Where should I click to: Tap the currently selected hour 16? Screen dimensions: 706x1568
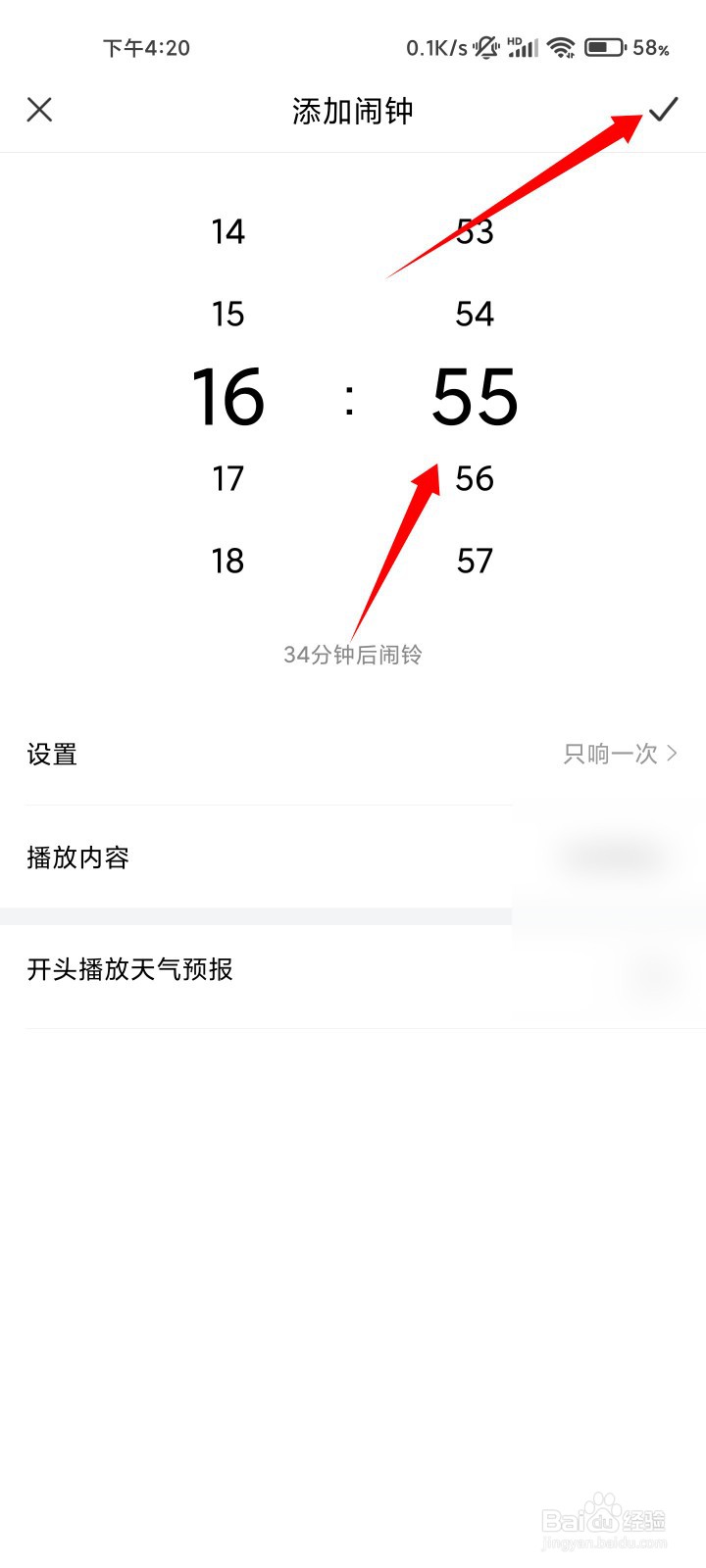(227, 399)
